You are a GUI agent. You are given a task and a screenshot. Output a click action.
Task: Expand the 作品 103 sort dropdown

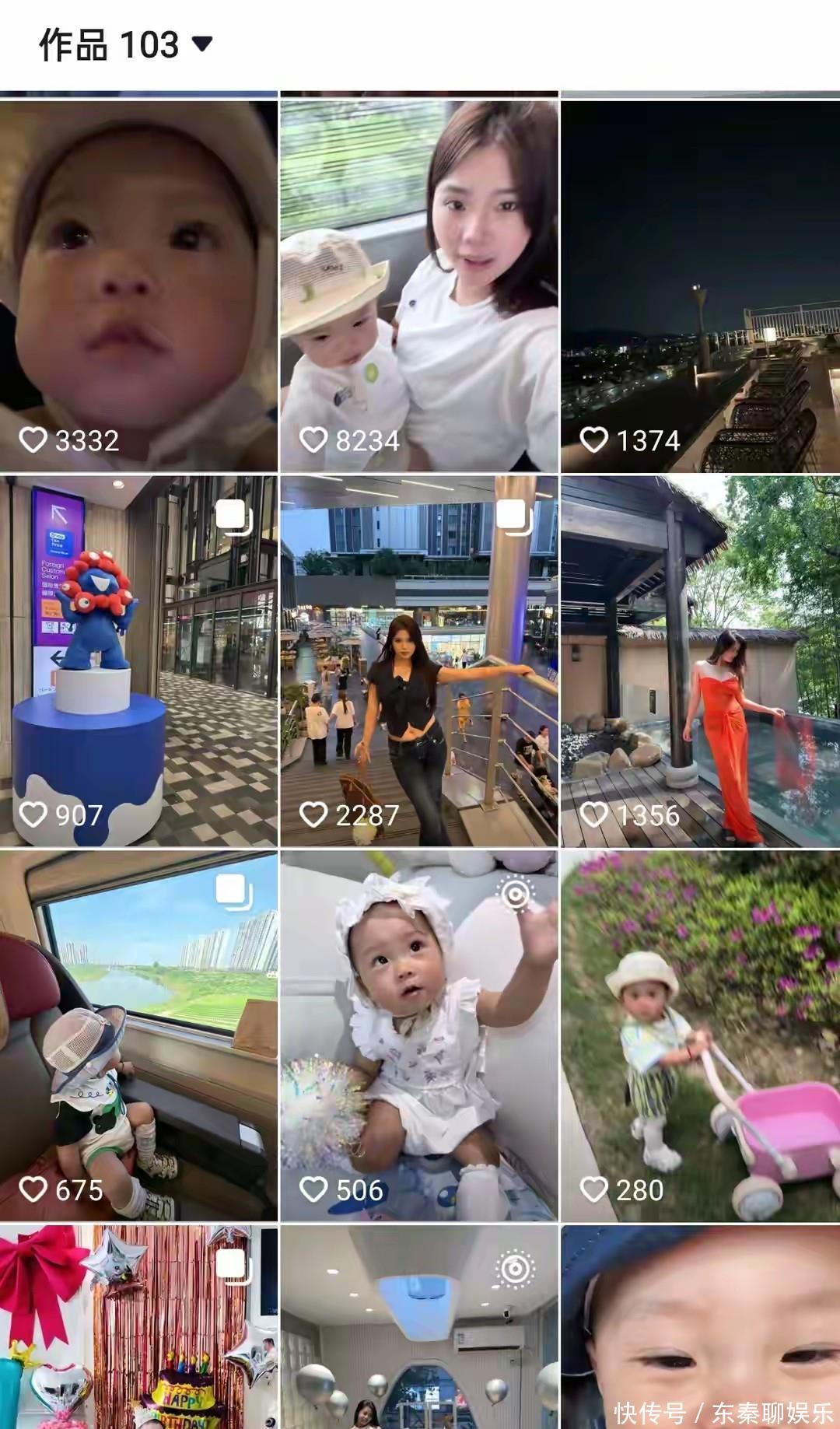tap(202, 44)
